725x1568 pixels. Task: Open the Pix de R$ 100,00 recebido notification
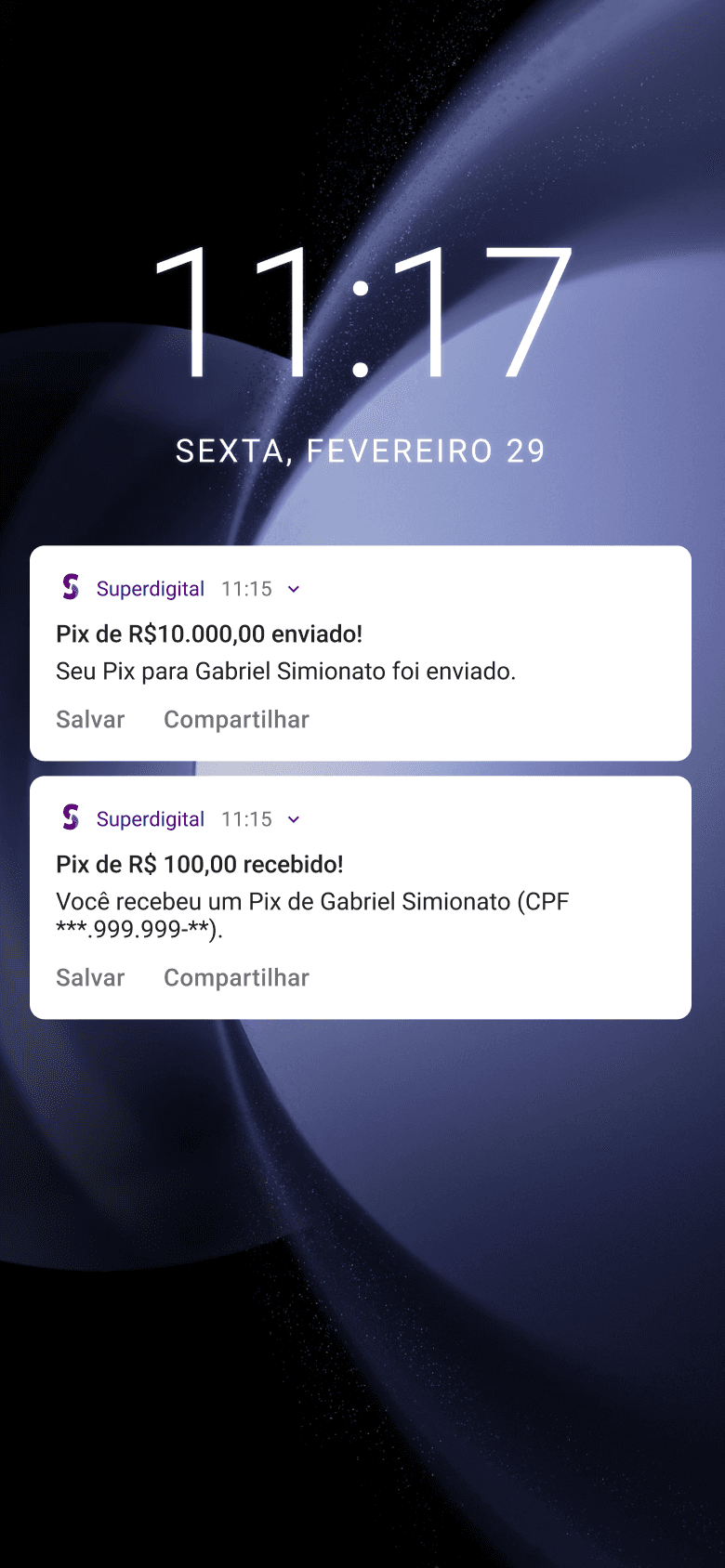coord(361,897)
